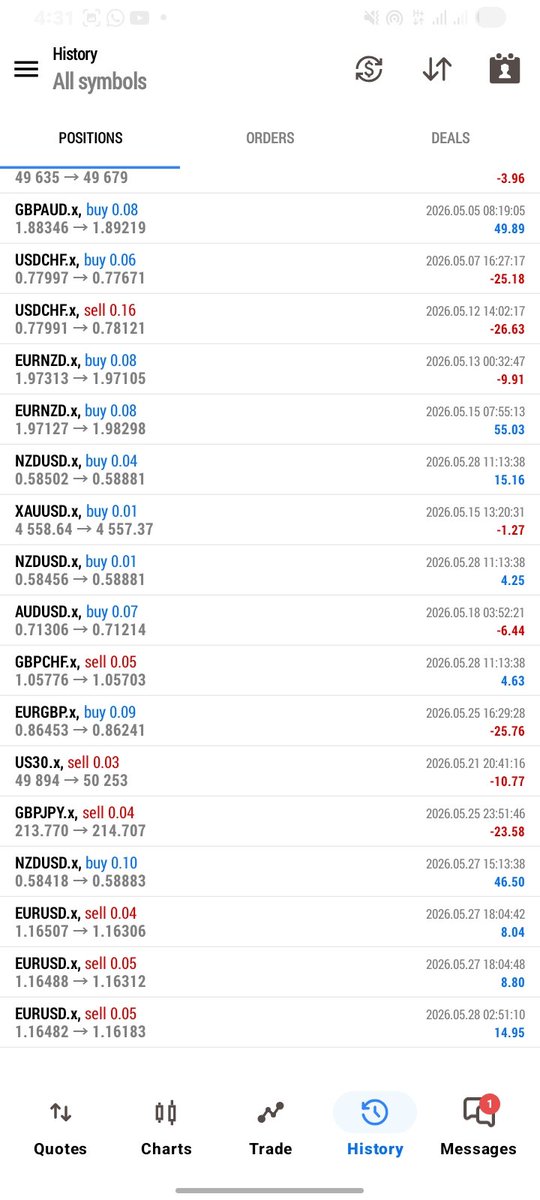The image size is (540, 1200).
Task: Open the Trade section
Action: [x=270, y=1126]
